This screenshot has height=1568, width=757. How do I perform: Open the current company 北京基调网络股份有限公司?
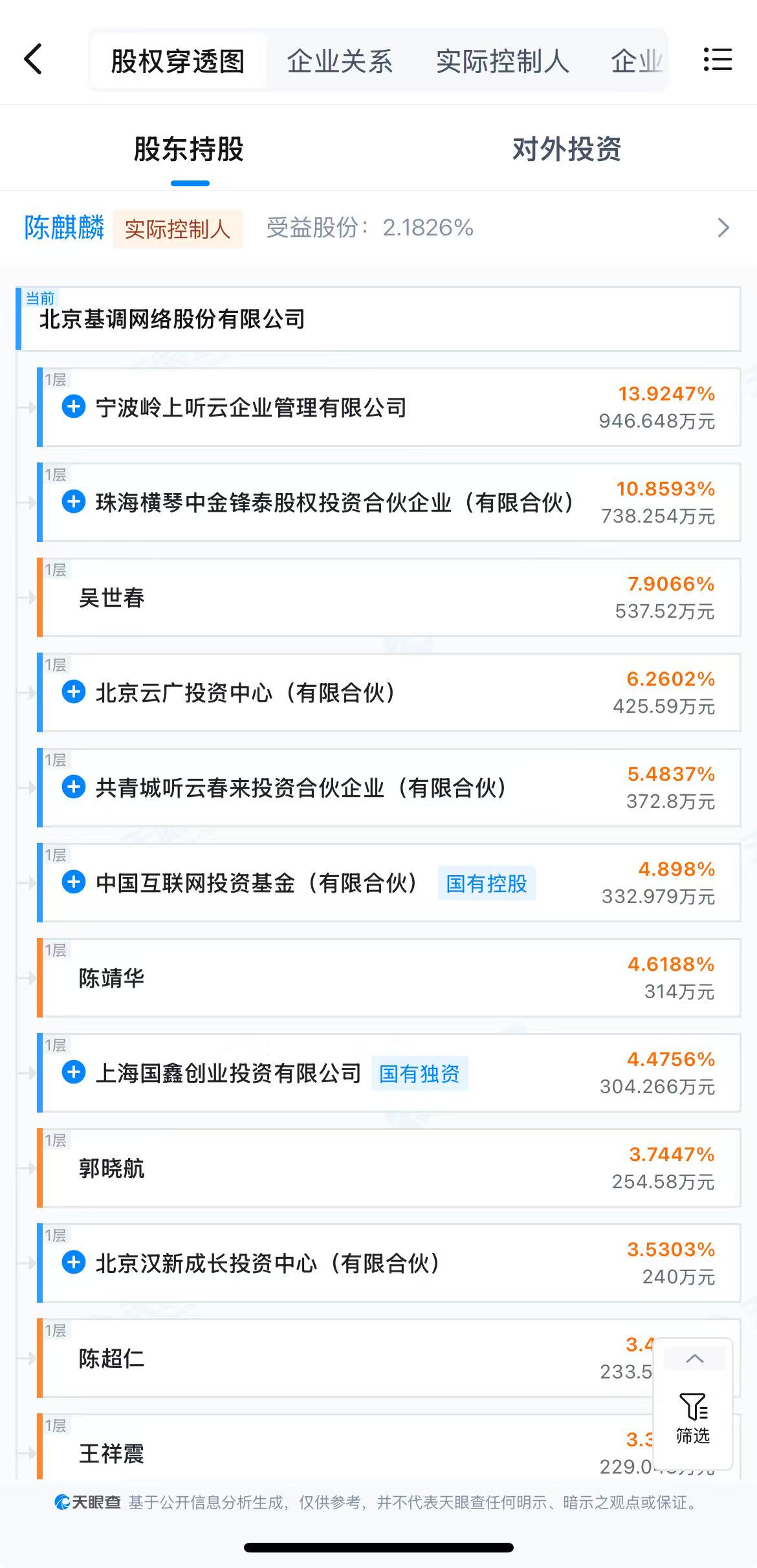pos(378,319)
